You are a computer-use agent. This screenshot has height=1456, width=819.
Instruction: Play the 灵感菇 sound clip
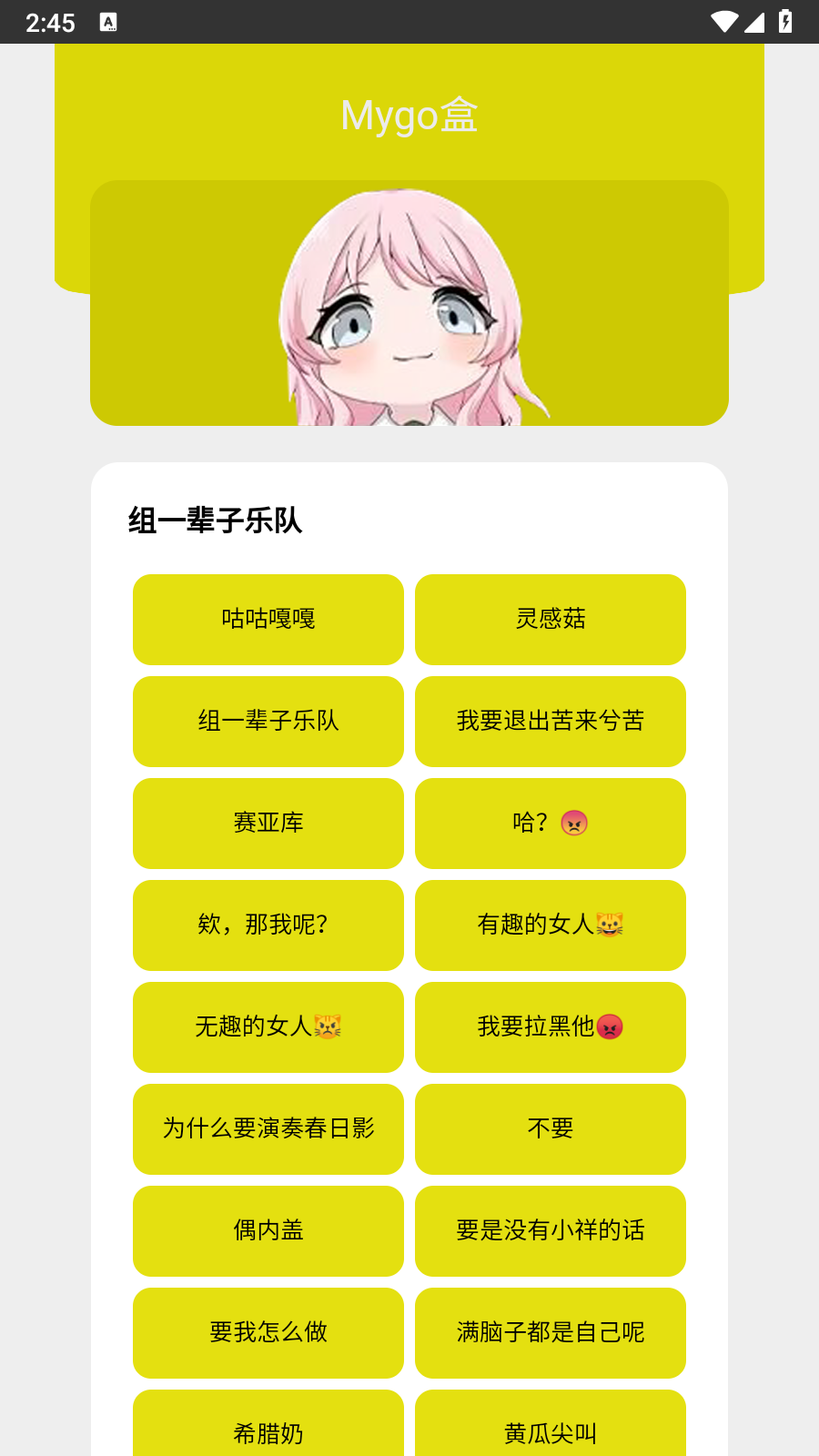click(x=550, y=620)
